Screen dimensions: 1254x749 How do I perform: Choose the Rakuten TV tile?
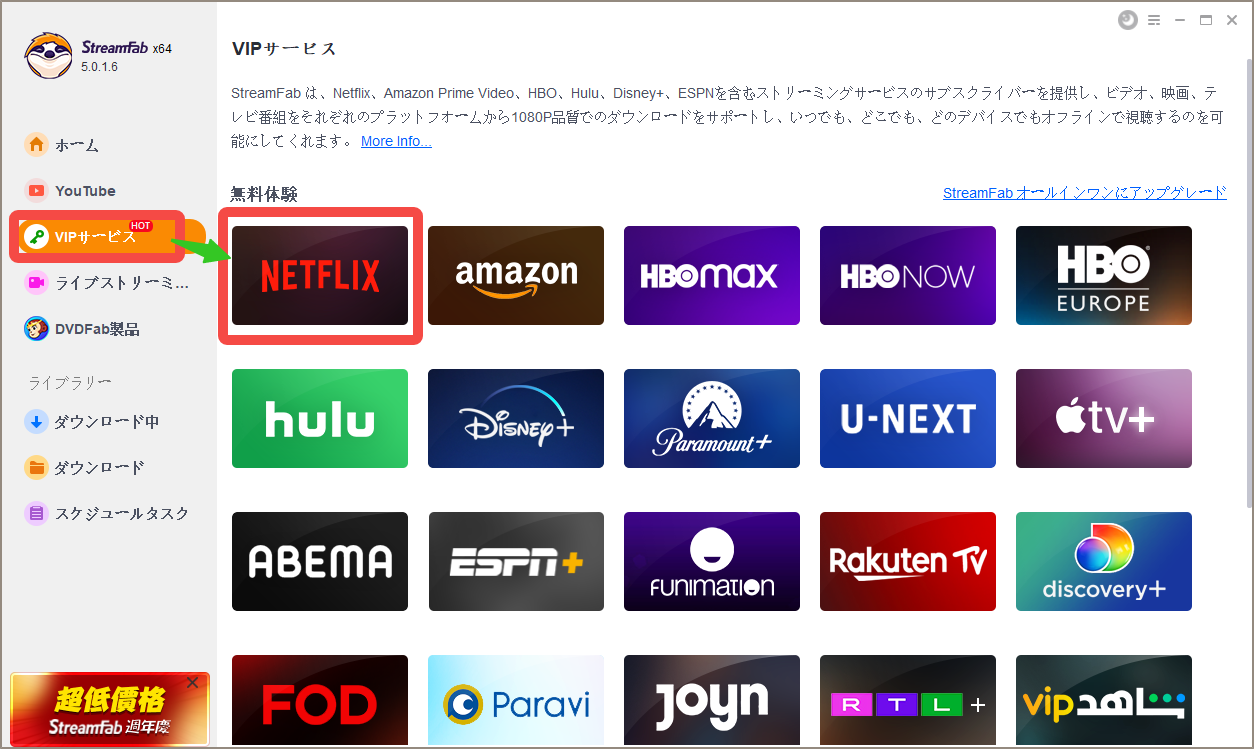[x=908, y=561]
